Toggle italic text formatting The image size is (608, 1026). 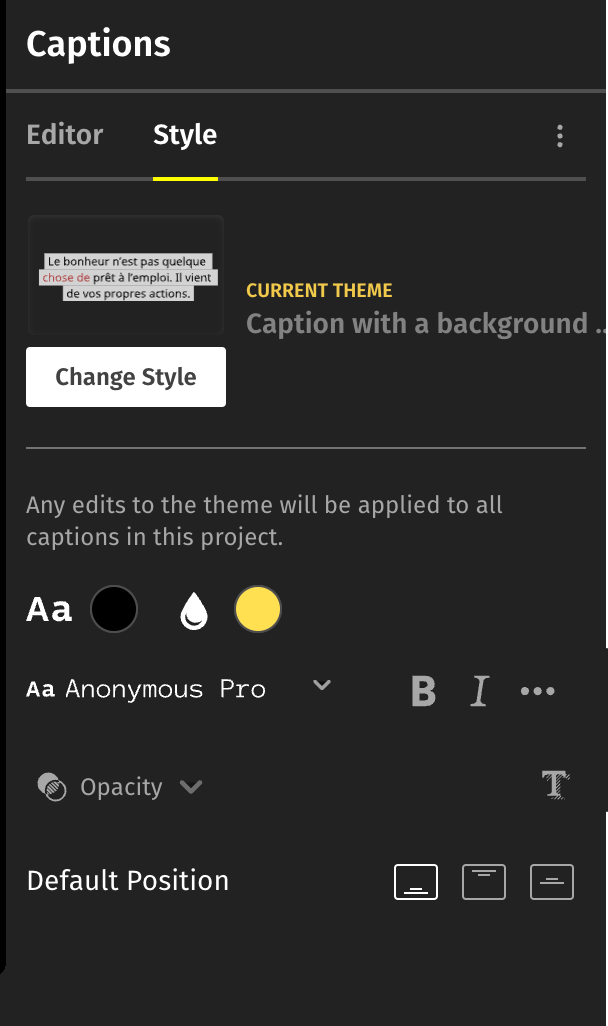pos(480,691)
